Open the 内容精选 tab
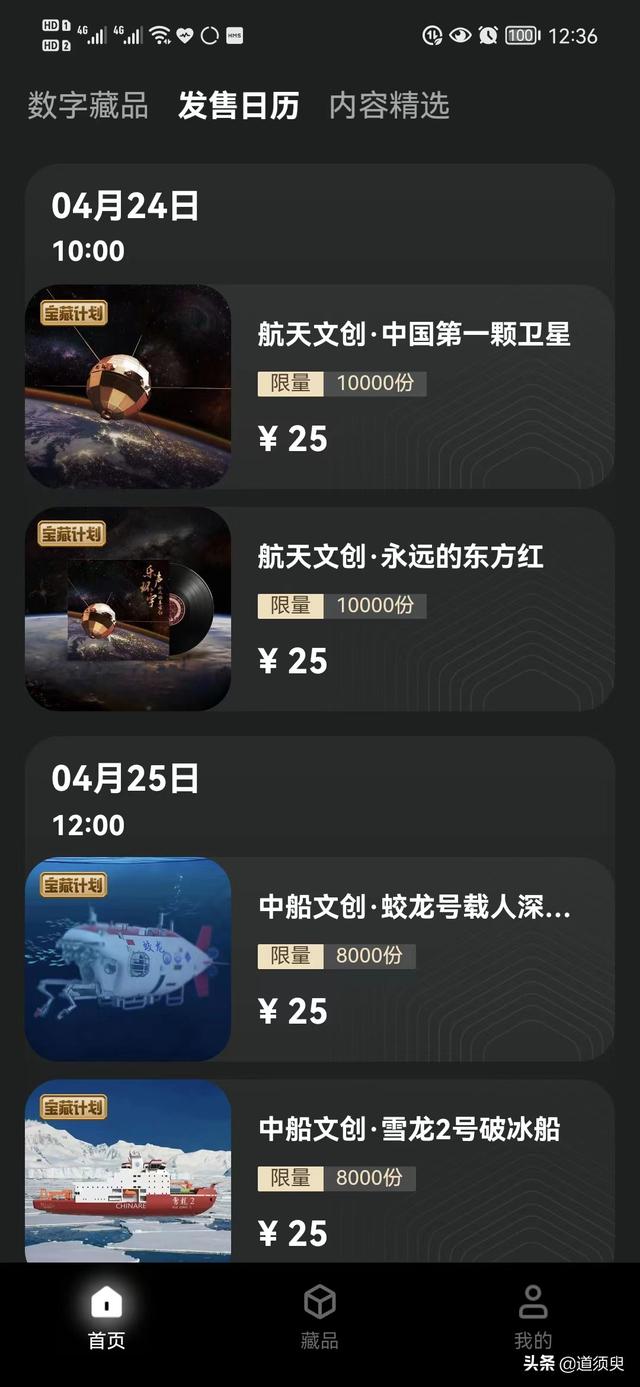This screenshot has width=640, height=1387. point(389,105)
